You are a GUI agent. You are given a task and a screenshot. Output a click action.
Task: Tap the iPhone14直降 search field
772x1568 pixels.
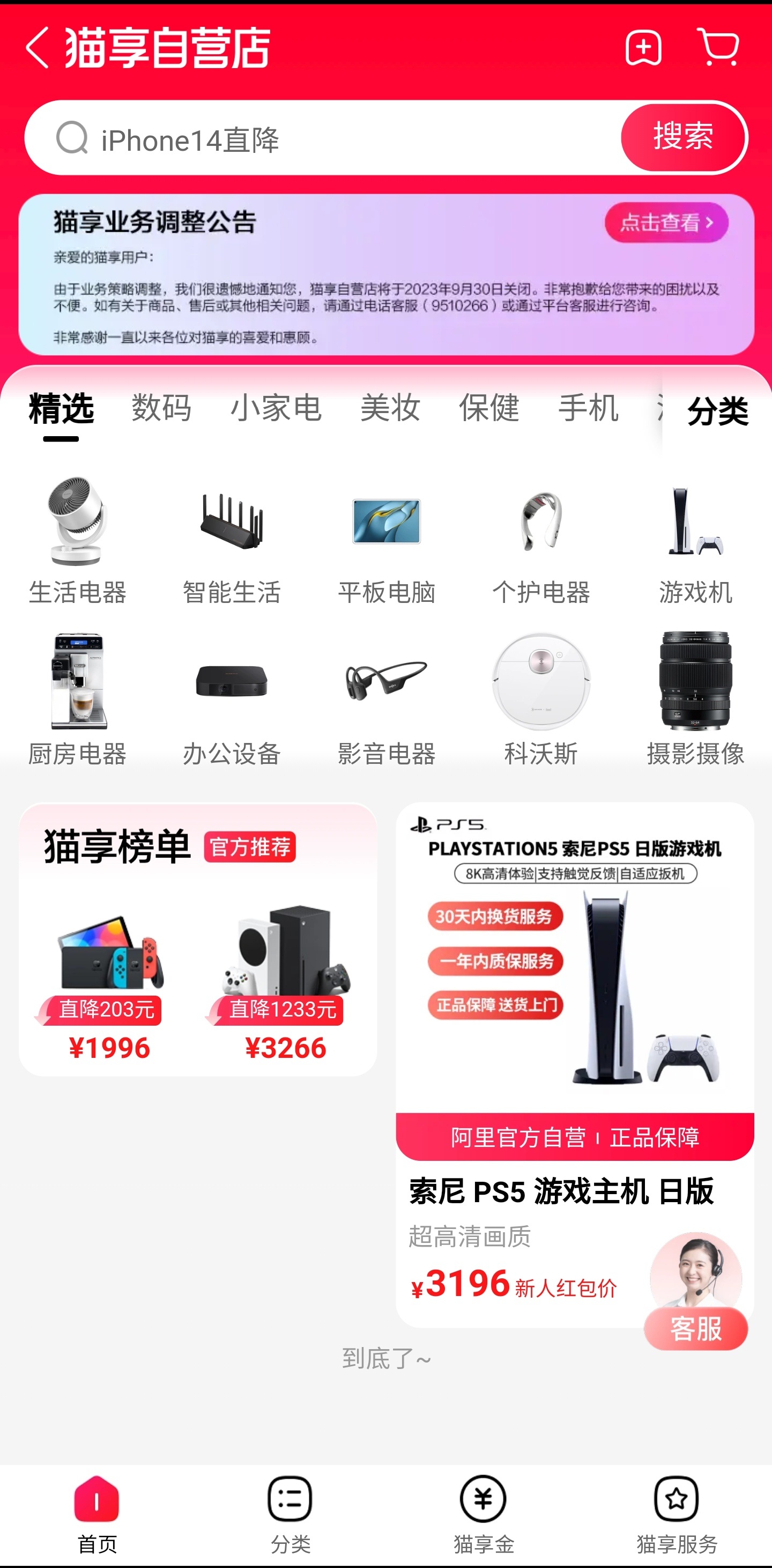point(322,138)
